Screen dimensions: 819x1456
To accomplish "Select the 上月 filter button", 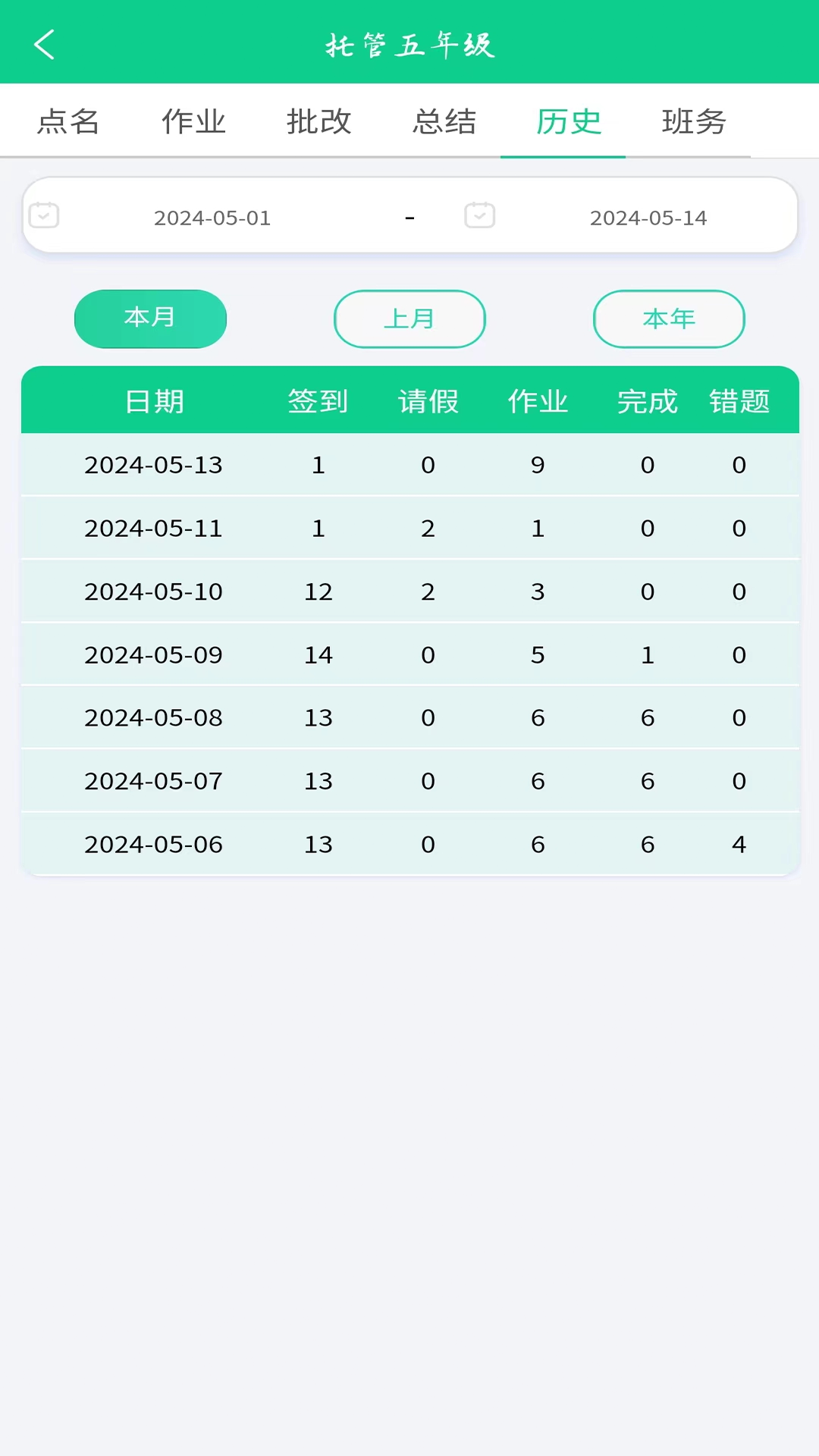I will pos(409,318).
